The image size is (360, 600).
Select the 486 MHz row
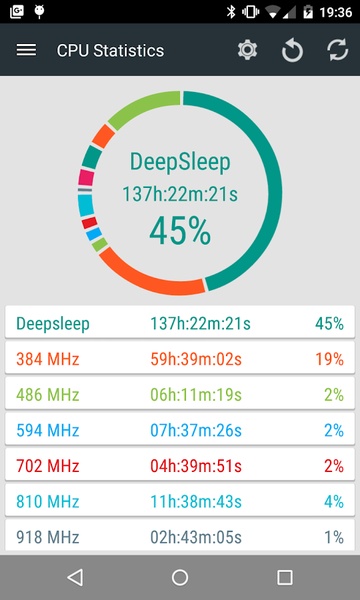coord(180,395)
